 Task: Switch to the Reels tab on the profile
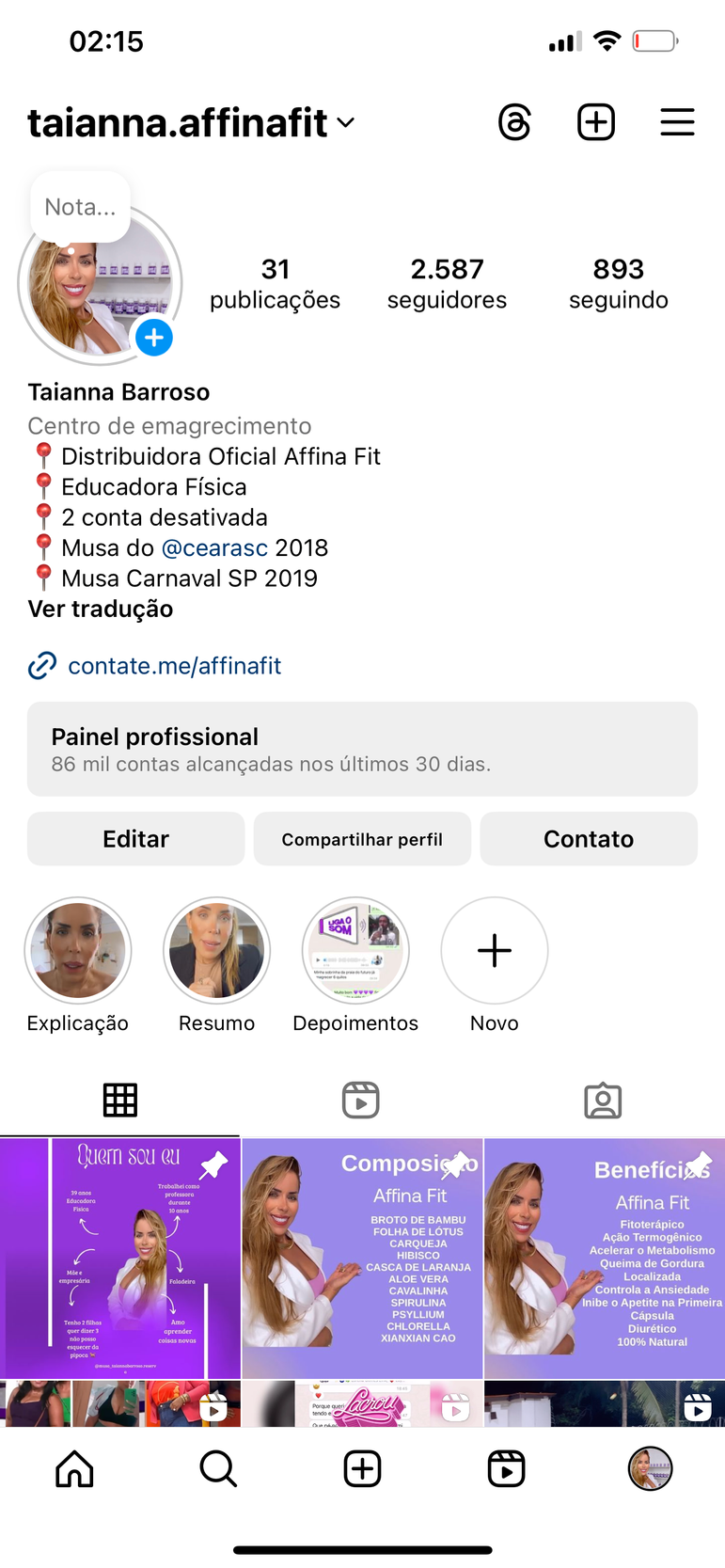(361, 1100)
